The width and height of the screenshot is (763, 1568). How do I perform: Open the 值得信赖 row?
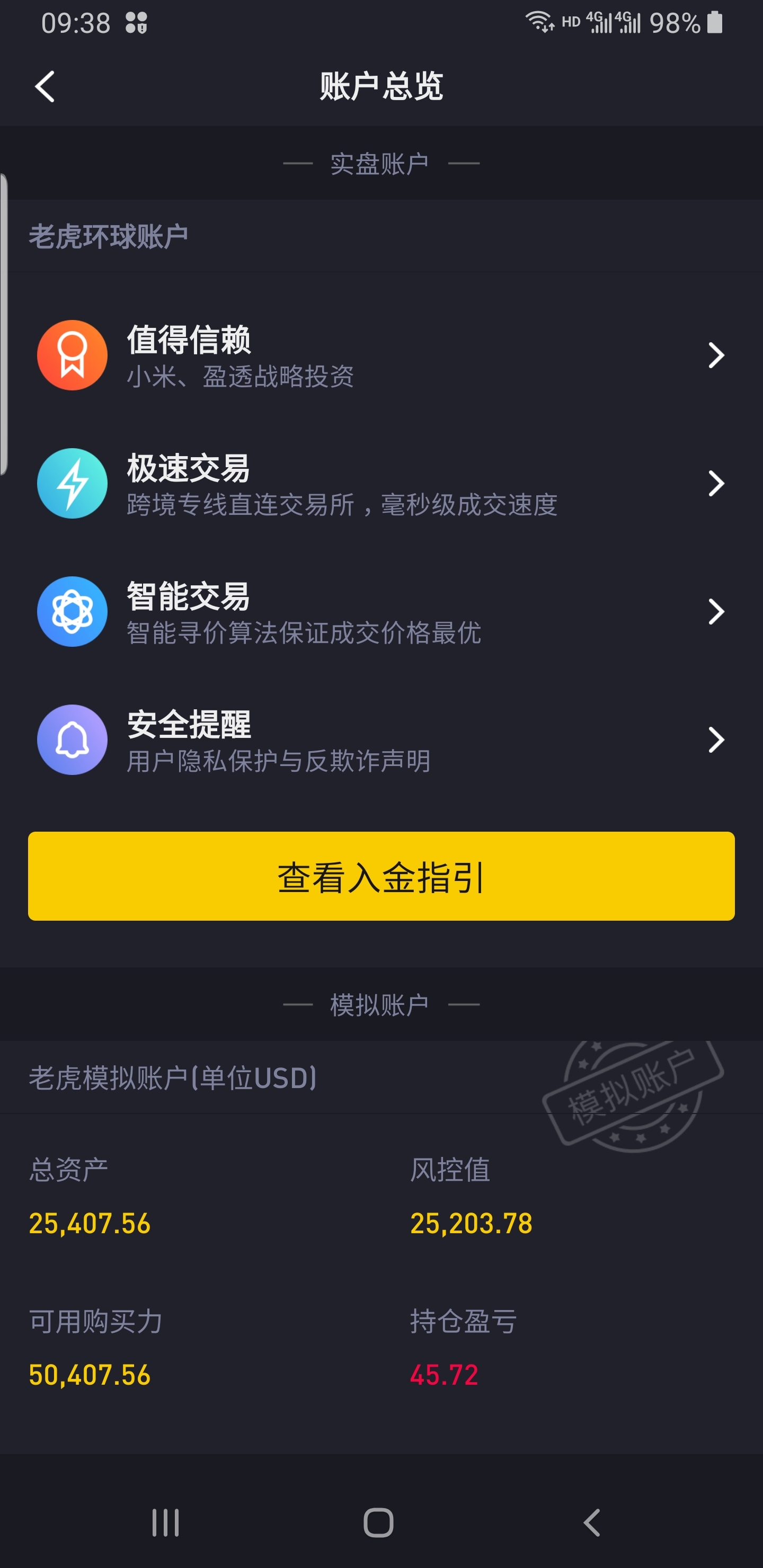click(381, 355)
